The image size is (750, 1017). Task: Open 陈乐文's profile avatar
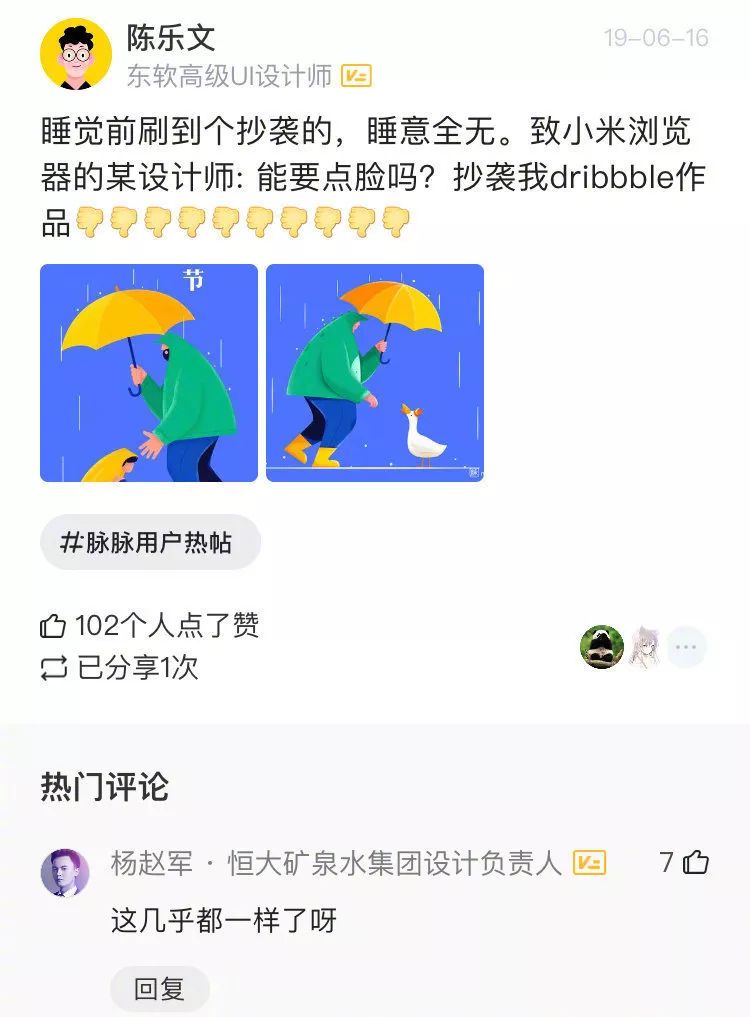click(76, 55)
